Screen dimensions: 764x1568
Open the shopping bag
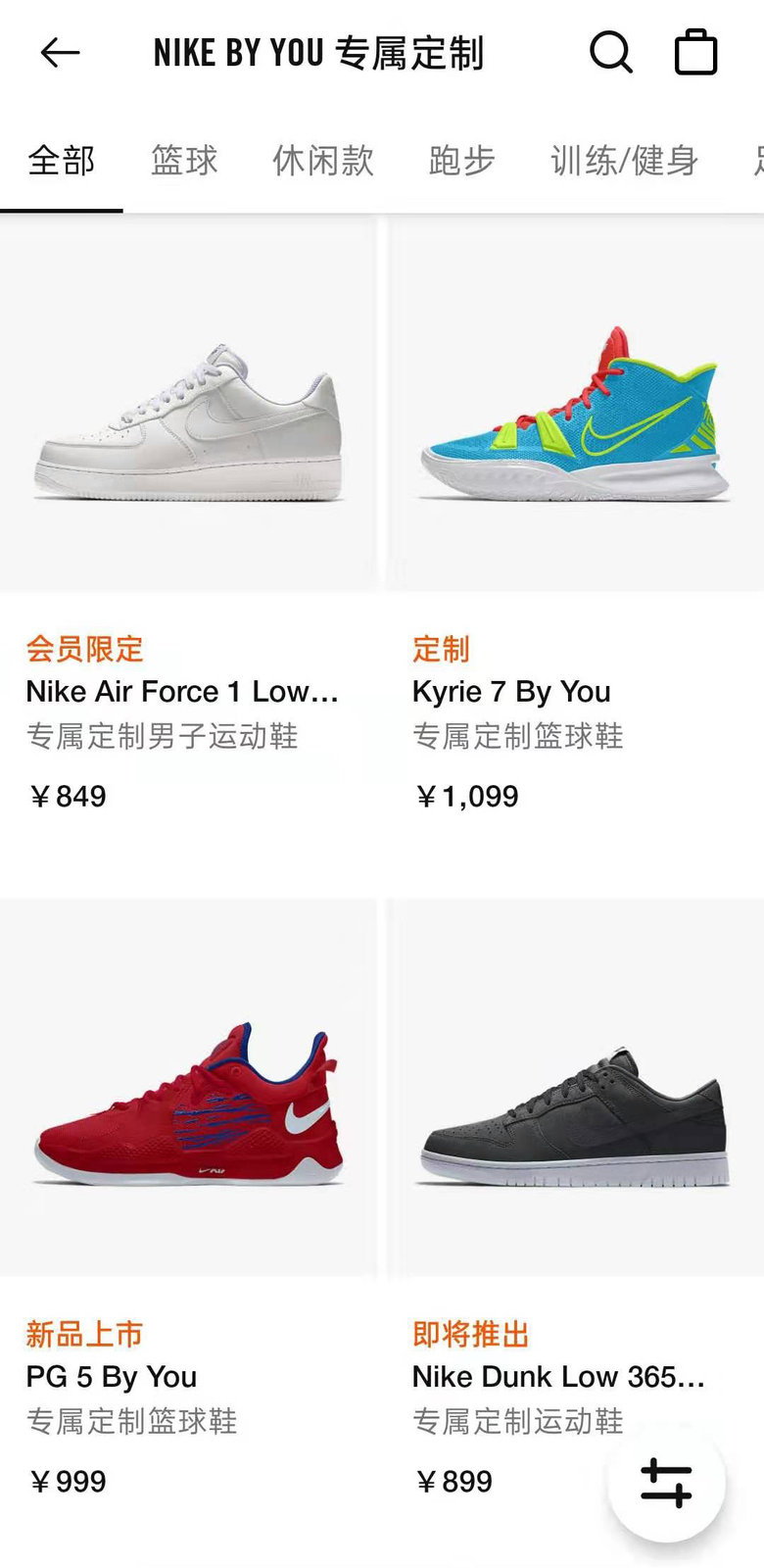[695, 53]
